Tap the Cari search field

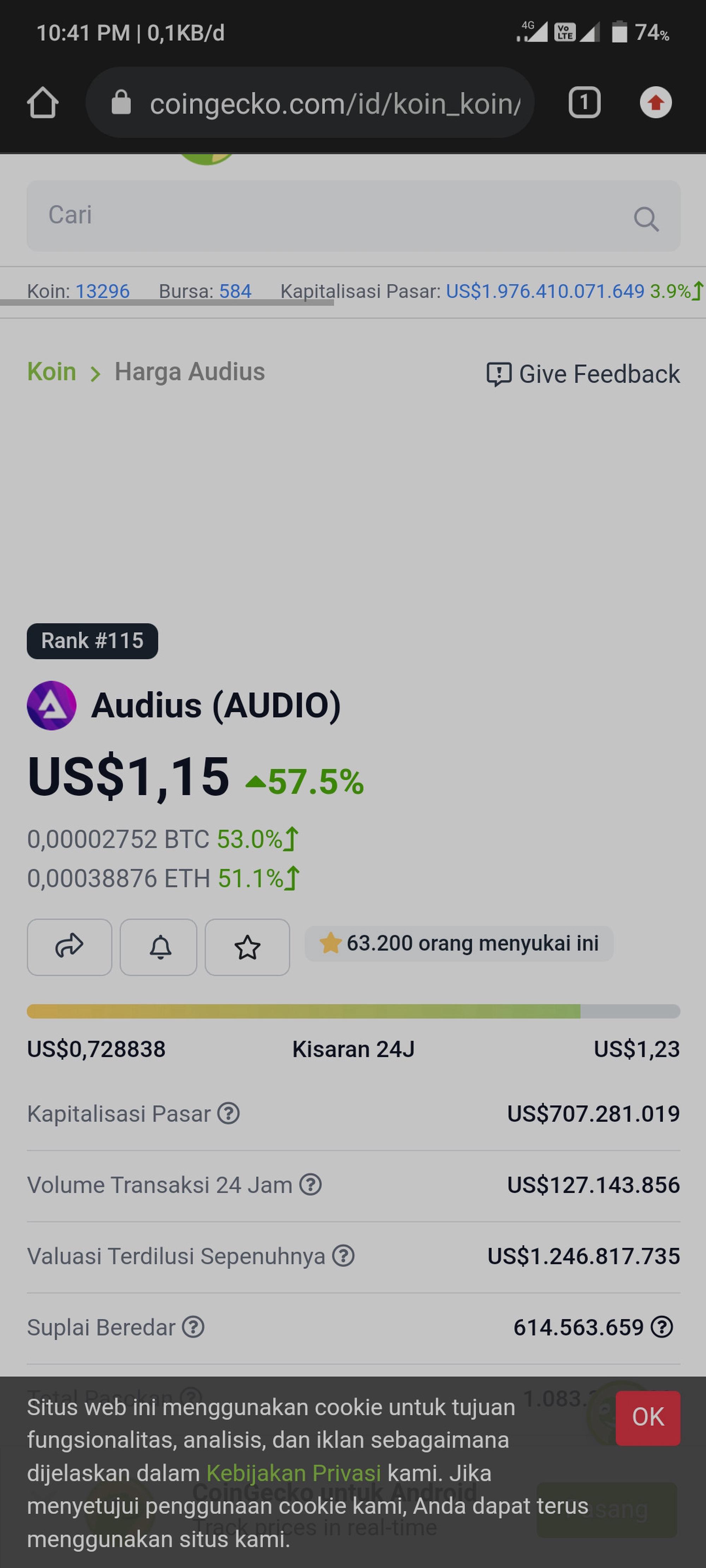(353, 216)
